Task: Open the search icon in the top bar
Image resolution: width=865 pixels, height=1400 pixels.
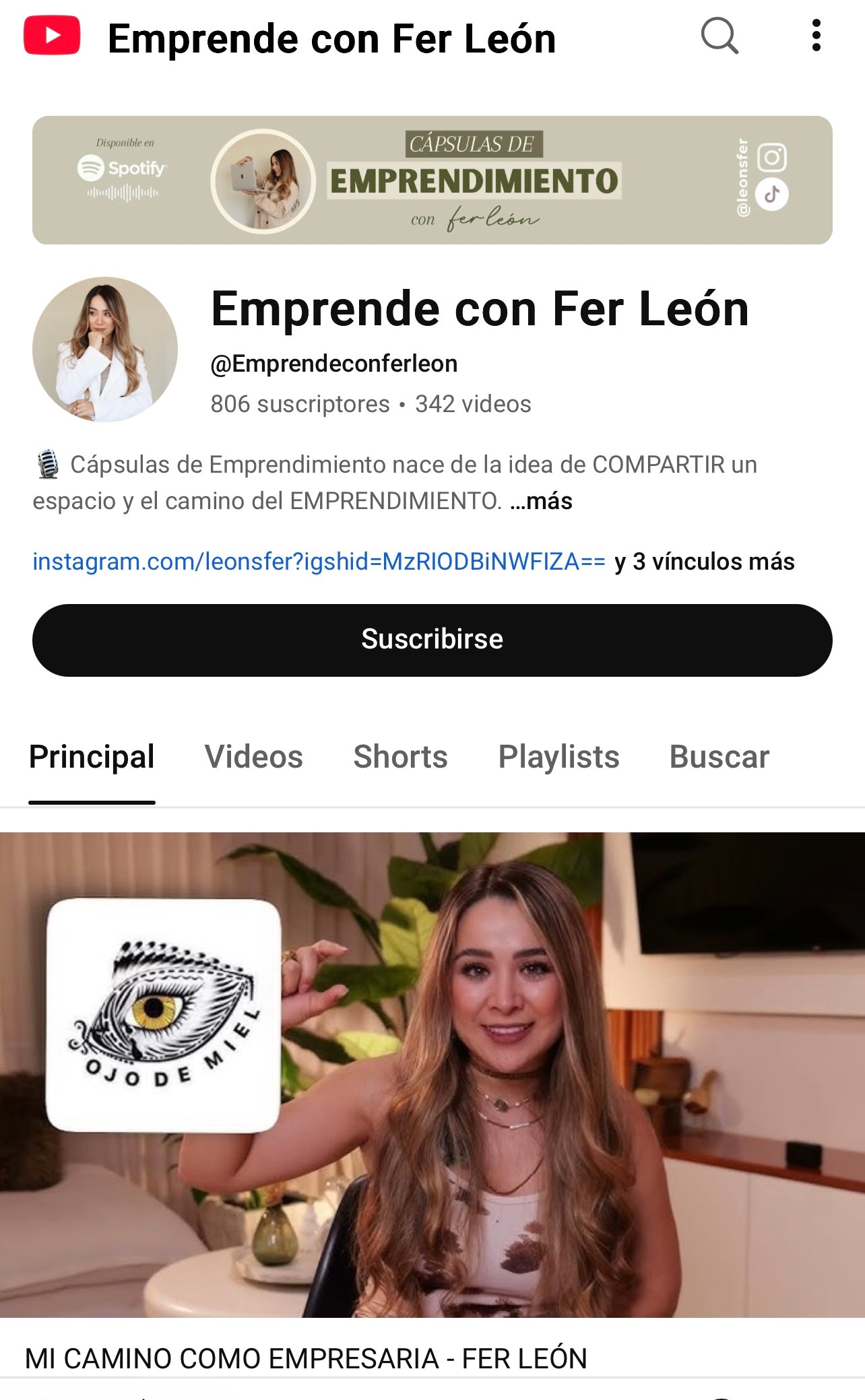Action: (x=719, y=36)
